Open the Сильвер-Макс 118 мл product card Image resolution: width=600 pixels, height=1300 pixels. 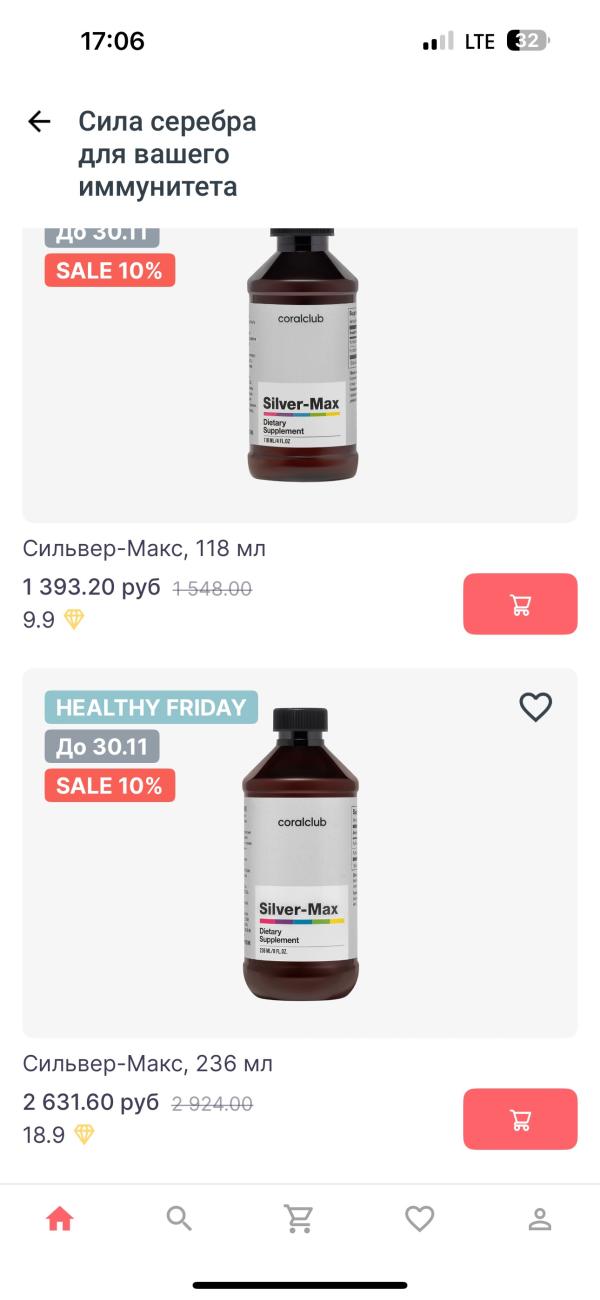pos(300,380)
